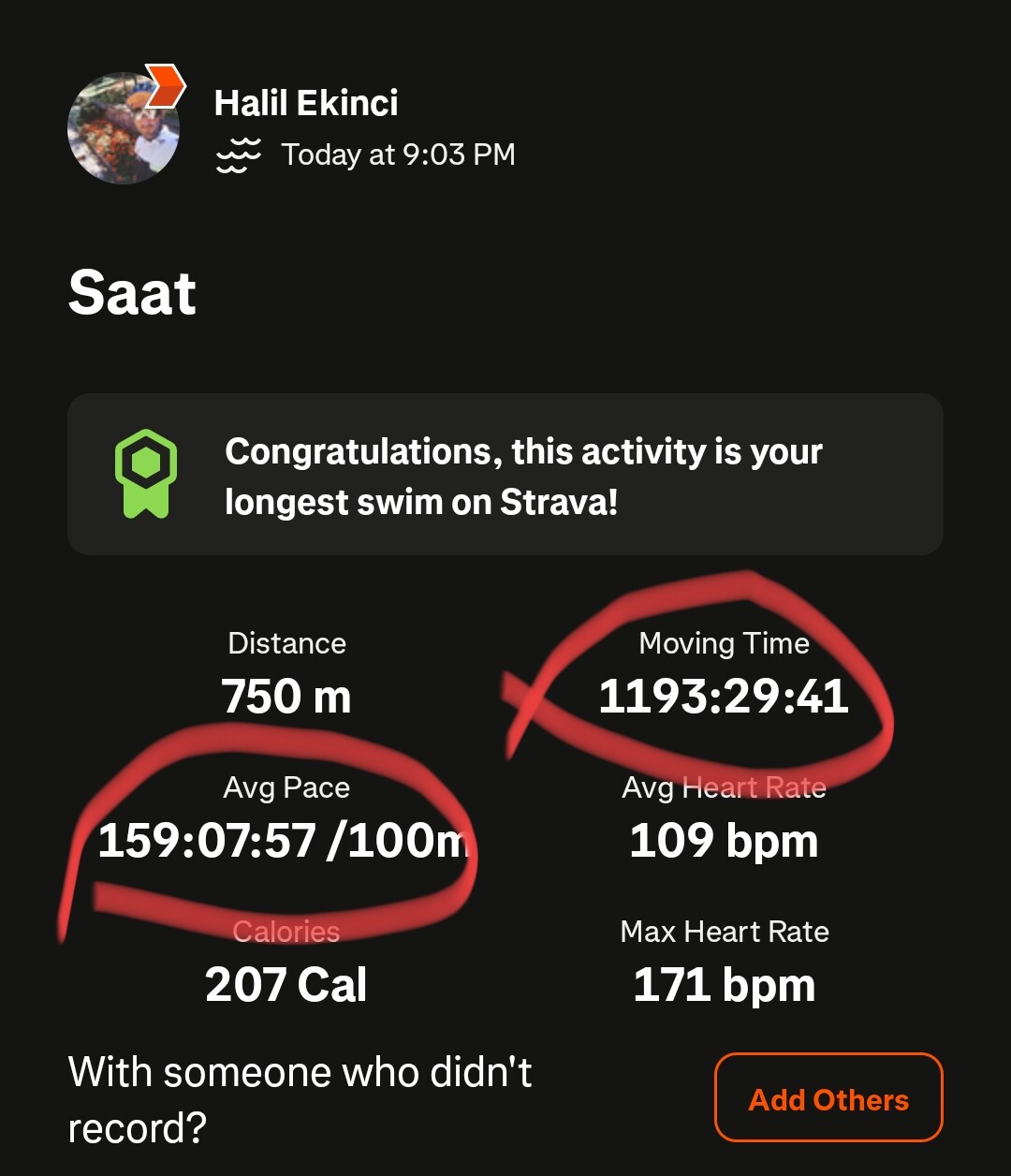The height and width of the screenshot is (1176, 1011).
Task: Open Halil Ekinci's profile picture
Action: tap(124, 129)
